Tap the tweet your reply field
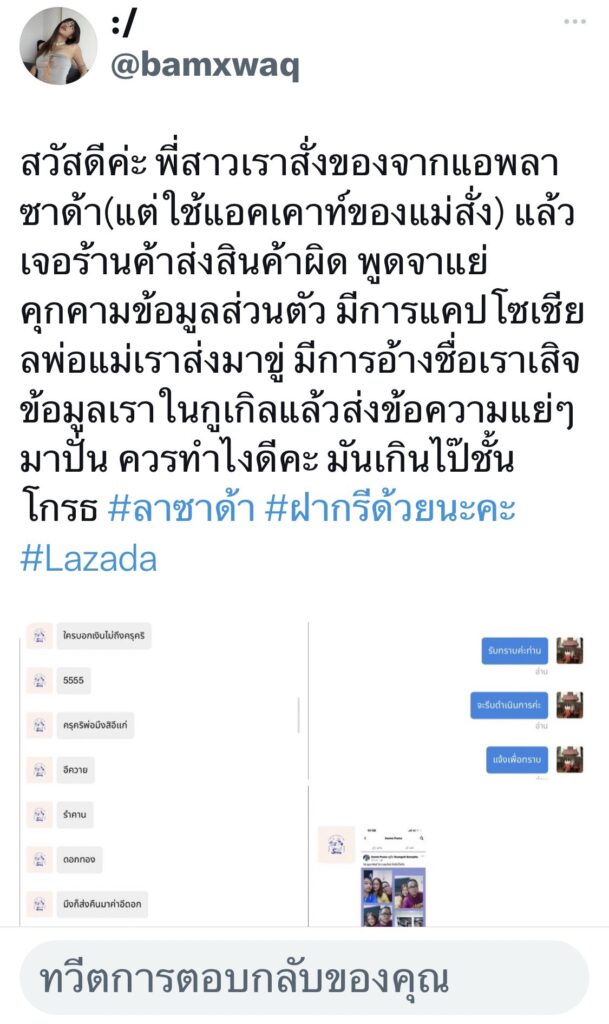This screenshot has height=1024, width=609. pyautogui.click(x=304, y=979)
